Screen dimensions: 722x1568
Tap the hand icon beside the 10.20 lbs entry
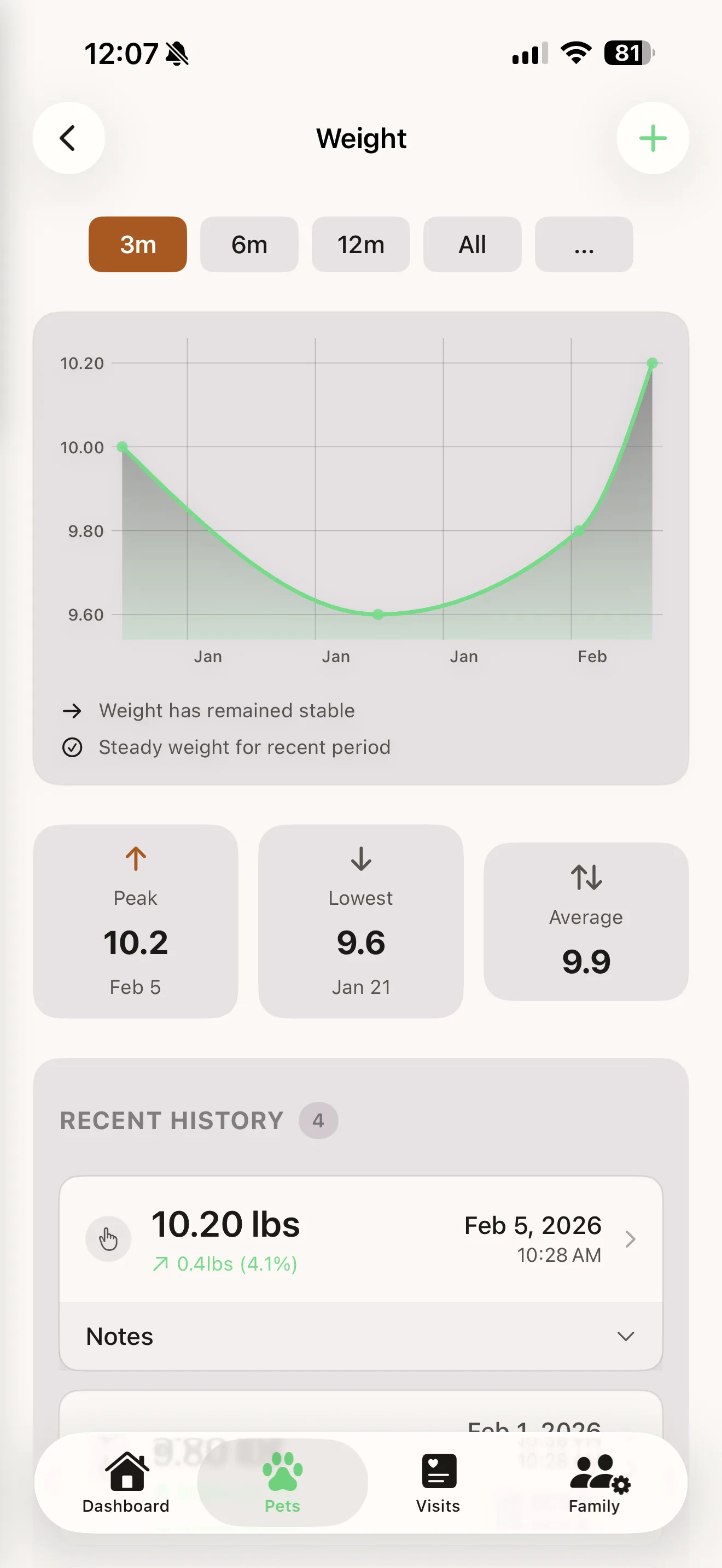108,1239
